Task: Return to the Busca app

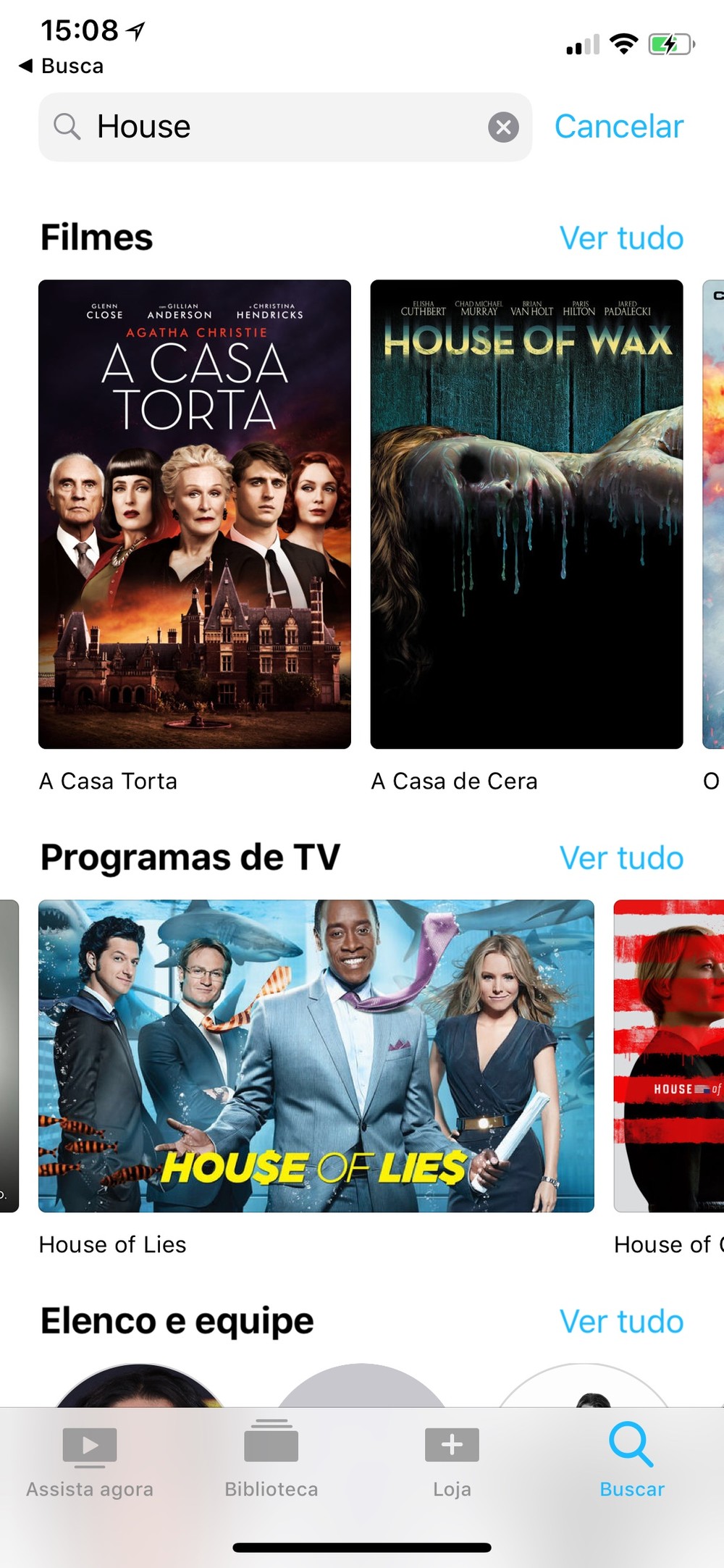Action: click(x=62, y=66)
